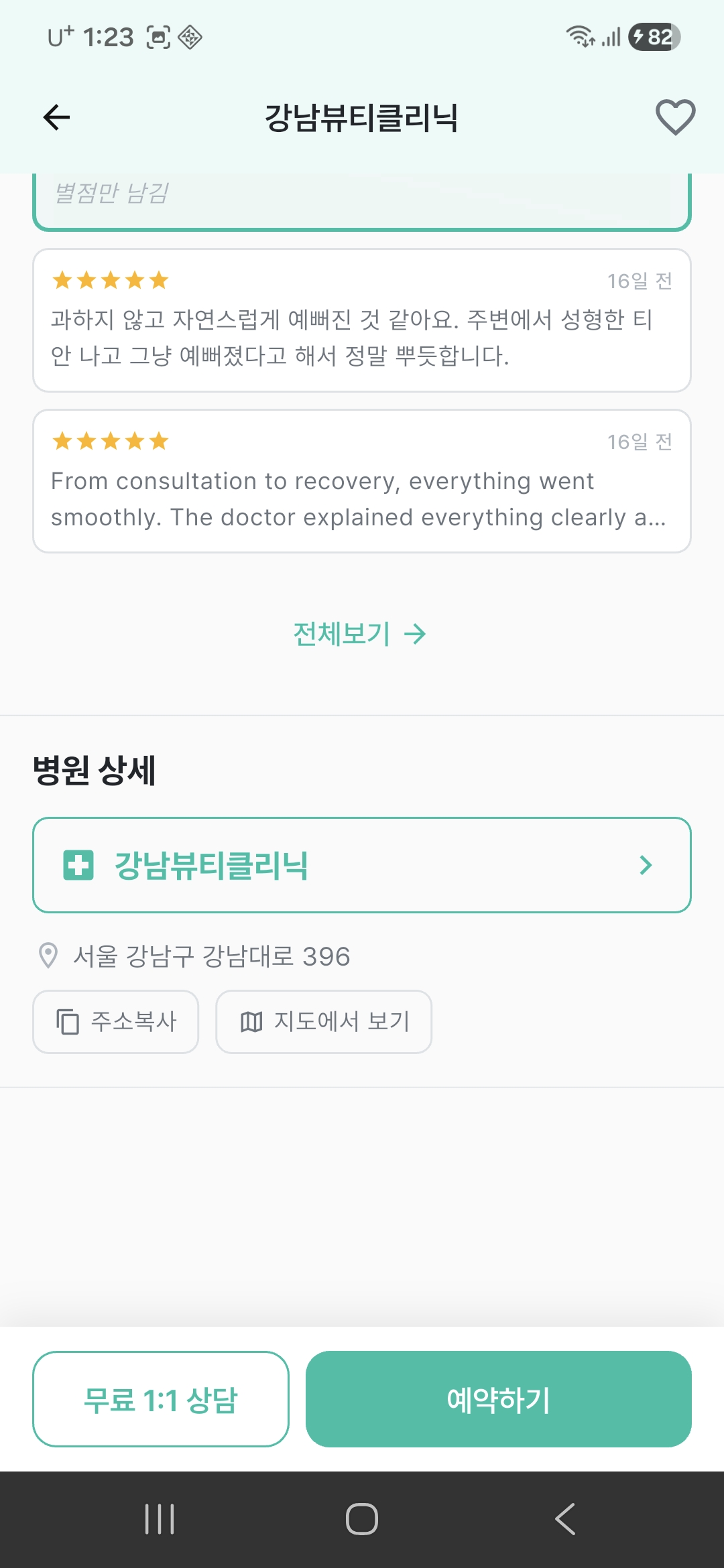The width and height of the screenshot is (724, 1568).
Task: Tap the recent apps button in navigation bar
Action: (160, 1520)
